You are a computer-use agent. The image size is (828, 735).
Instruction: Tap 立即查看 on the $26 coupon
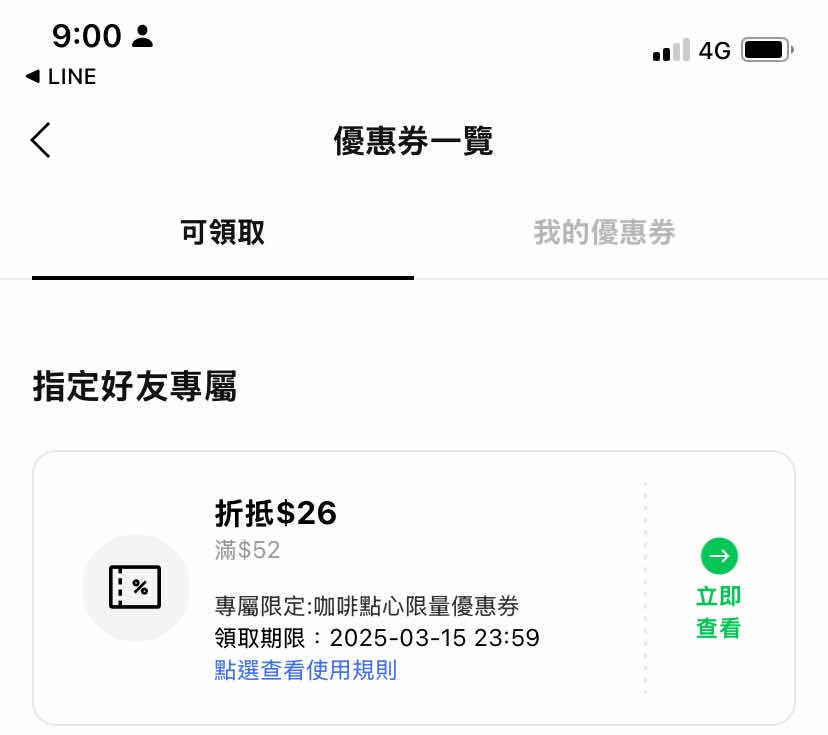click(718, 588)
